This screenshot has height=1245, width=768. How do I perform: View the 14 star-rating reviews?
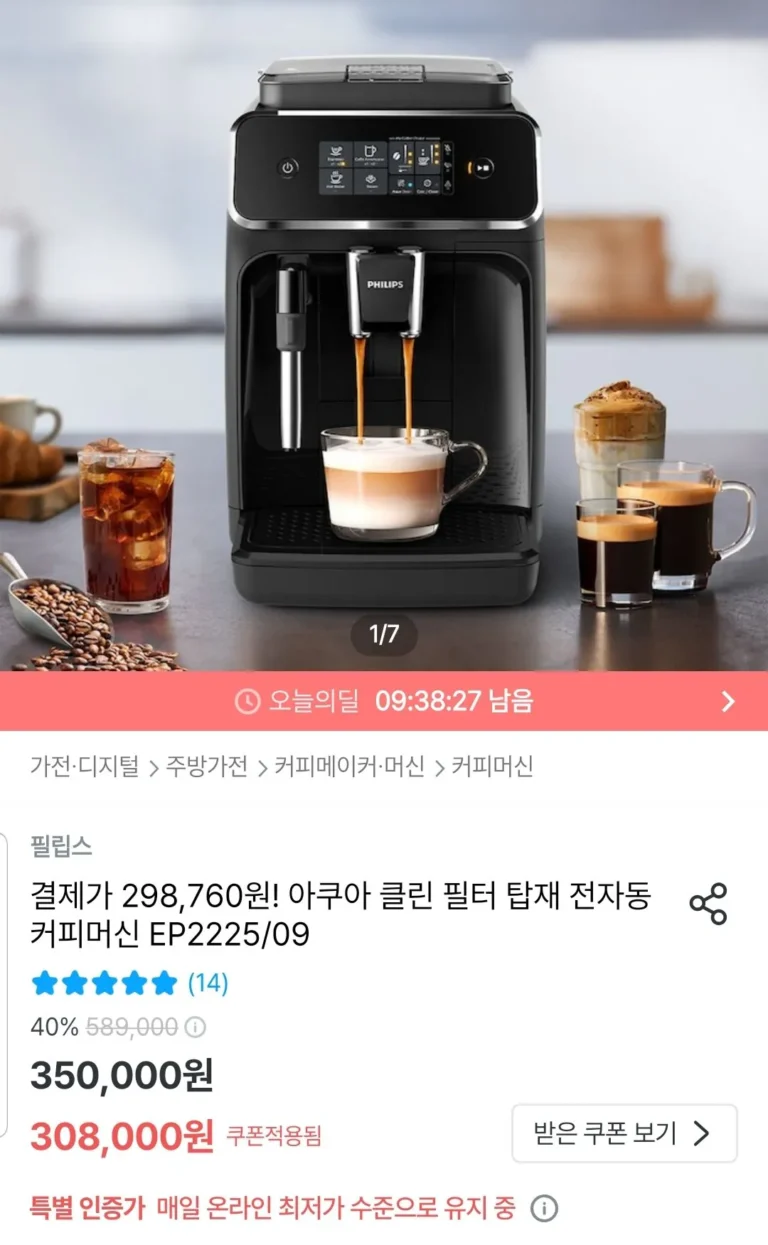[x=129, y=983]
